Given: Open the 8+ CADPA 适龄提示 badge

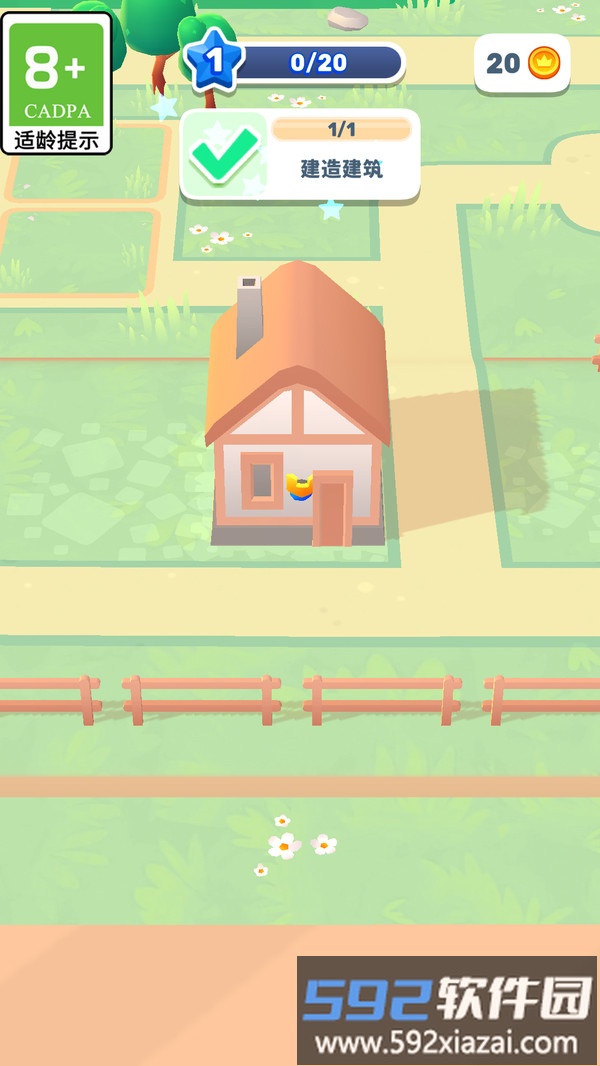Looking at the screenshot, I should tap(57, 84).
